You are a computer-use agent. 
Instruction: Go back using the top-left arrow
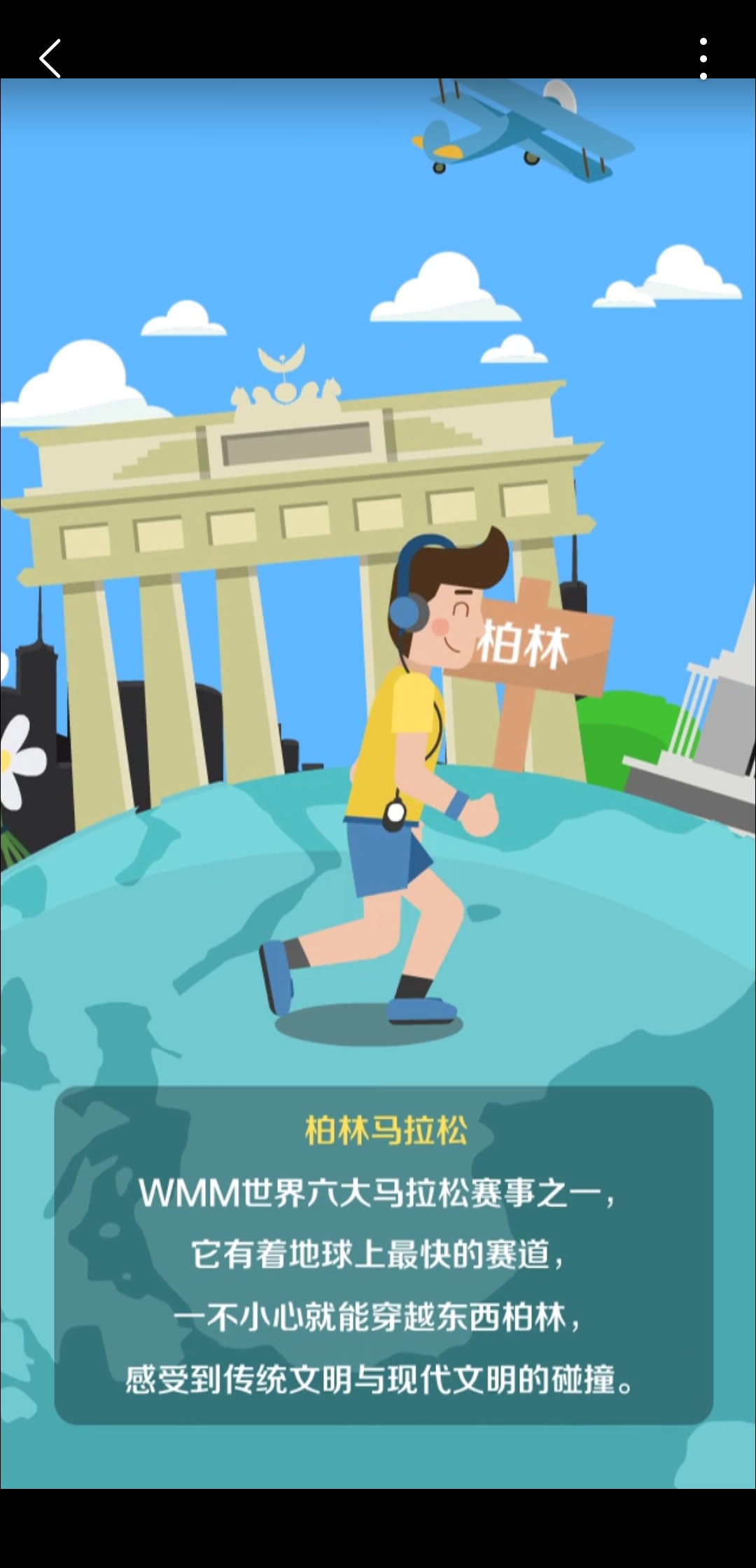(x=50, y=58)
